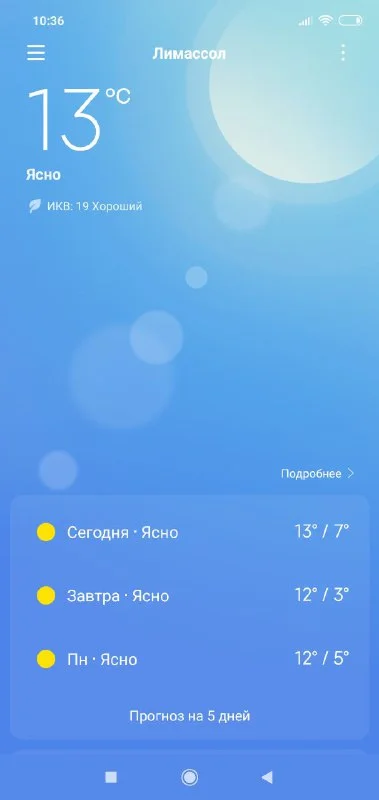Image resolution: width=379 pixels, height=800 pixels.
Task: Open the three-dot overflow menu
Action: tap(343, 53)
